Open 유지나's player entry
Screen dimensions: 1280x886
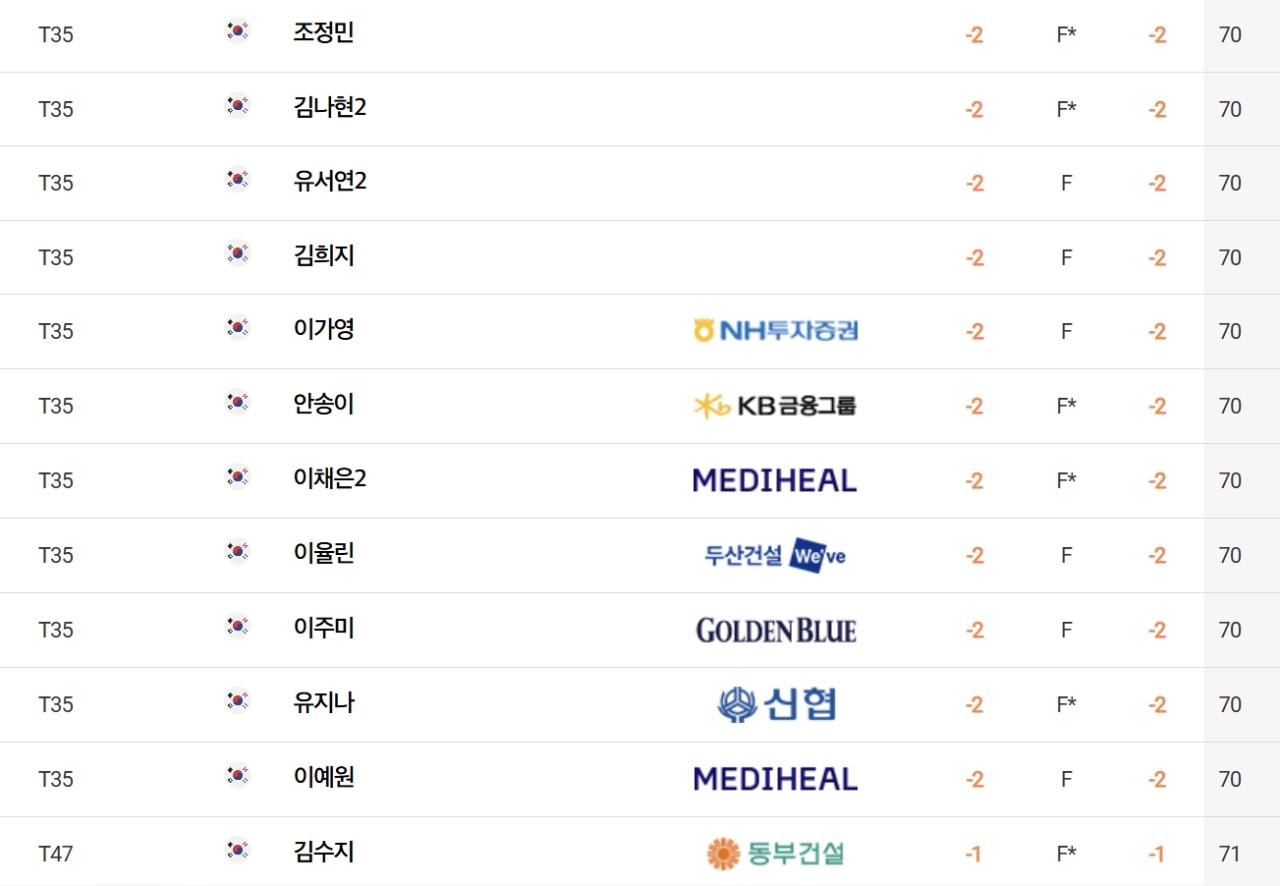click(x=640, y=705)
